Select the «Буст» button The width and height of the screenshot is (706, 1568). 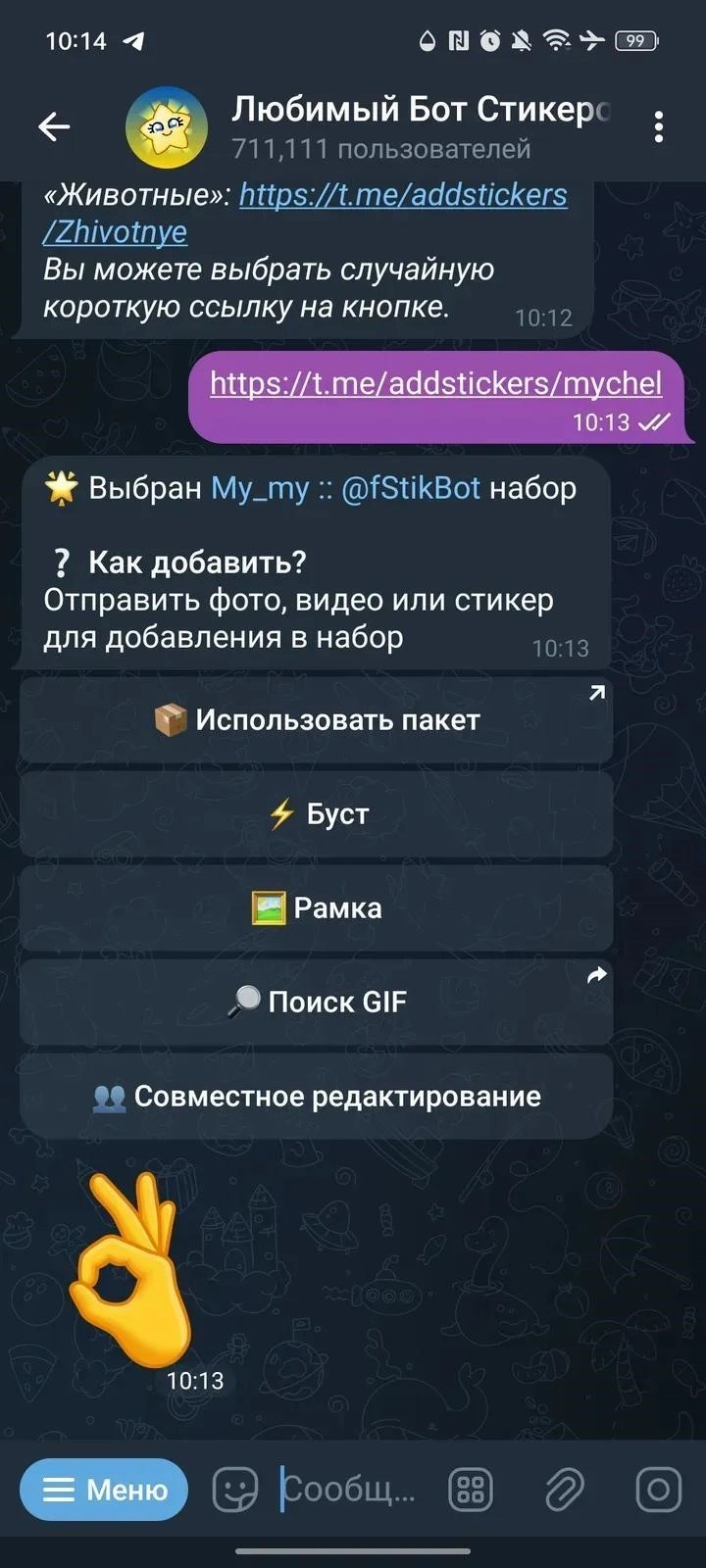tap(316, 814)
